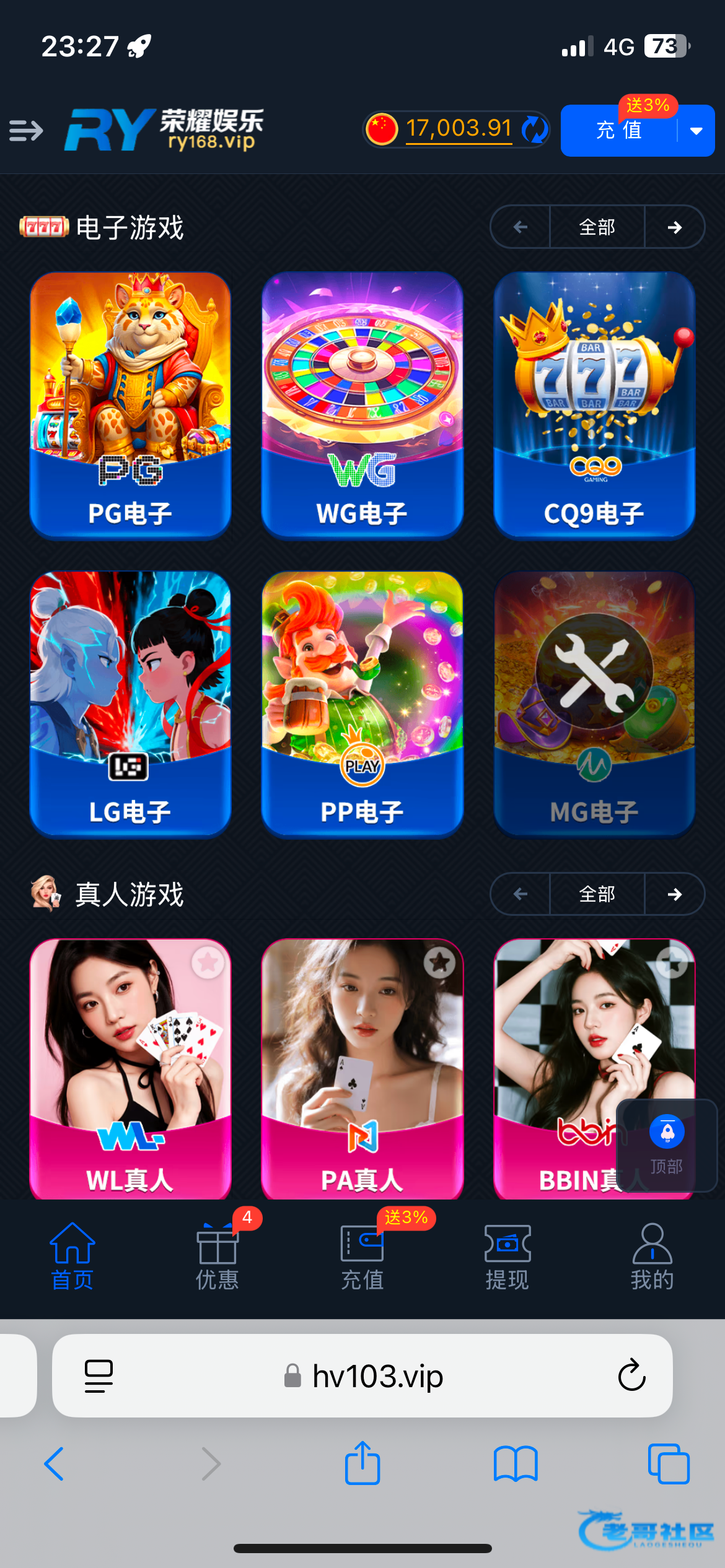Open WL真人 live game tile
The image size is (725, 1568).
pos(130,1069)
